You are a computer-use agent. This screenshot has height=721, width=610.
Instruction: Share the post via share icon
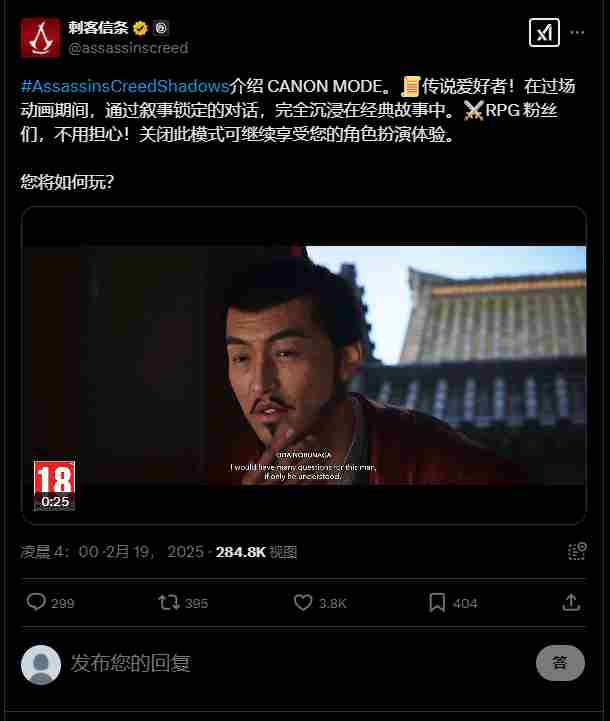point(571,603)
